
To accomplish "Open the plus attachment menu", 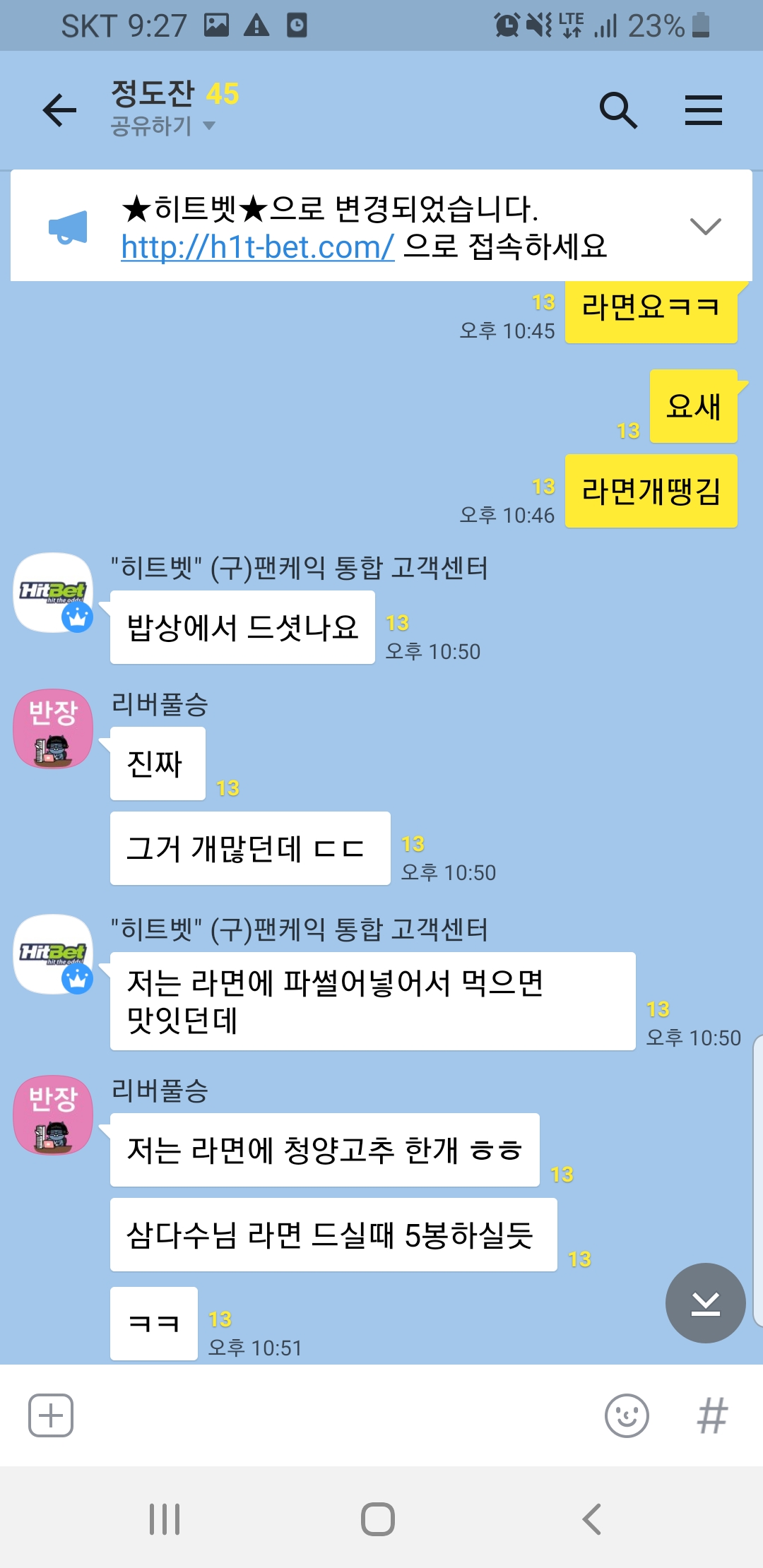I will click(x=51, y=1415).
